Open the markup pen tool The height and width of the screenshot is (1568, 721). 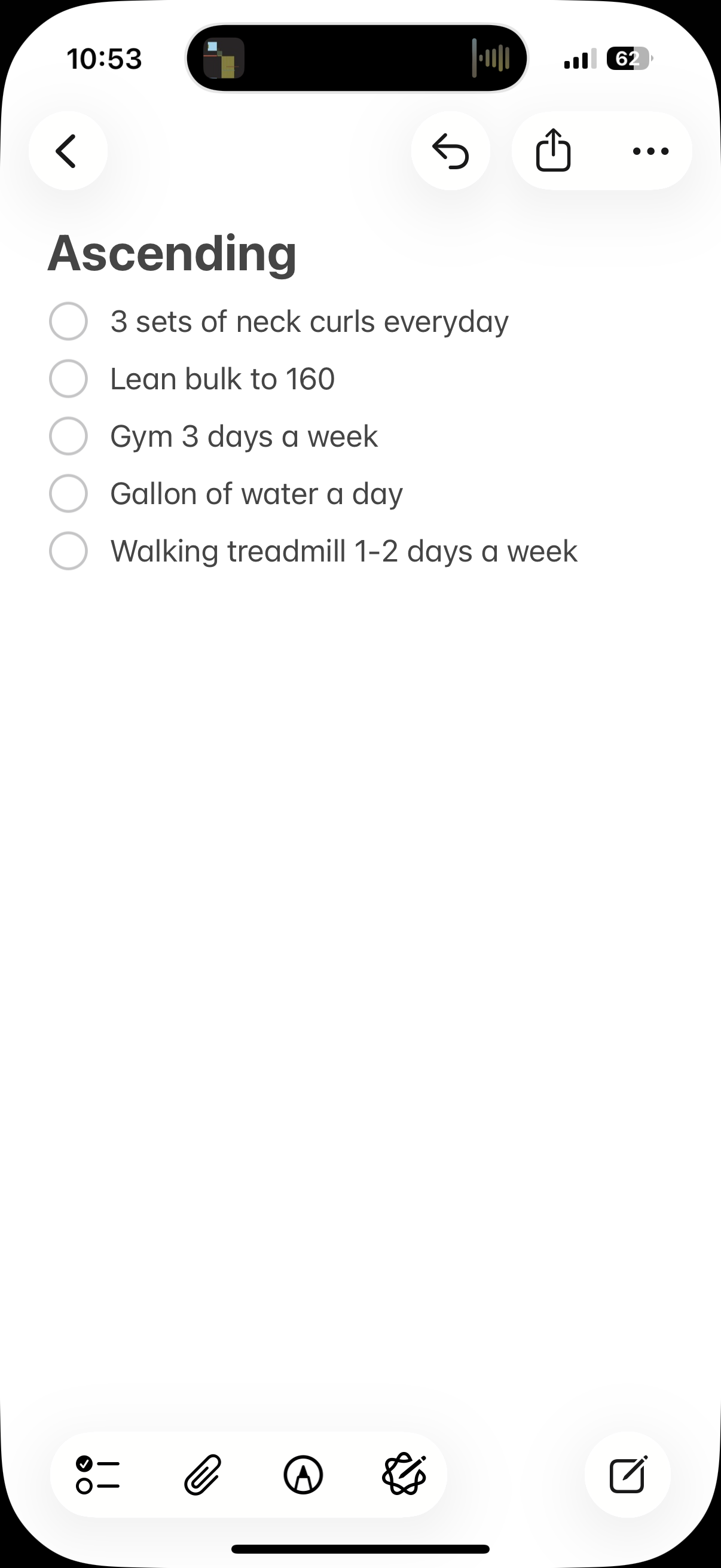click(x=303, y=1474)
